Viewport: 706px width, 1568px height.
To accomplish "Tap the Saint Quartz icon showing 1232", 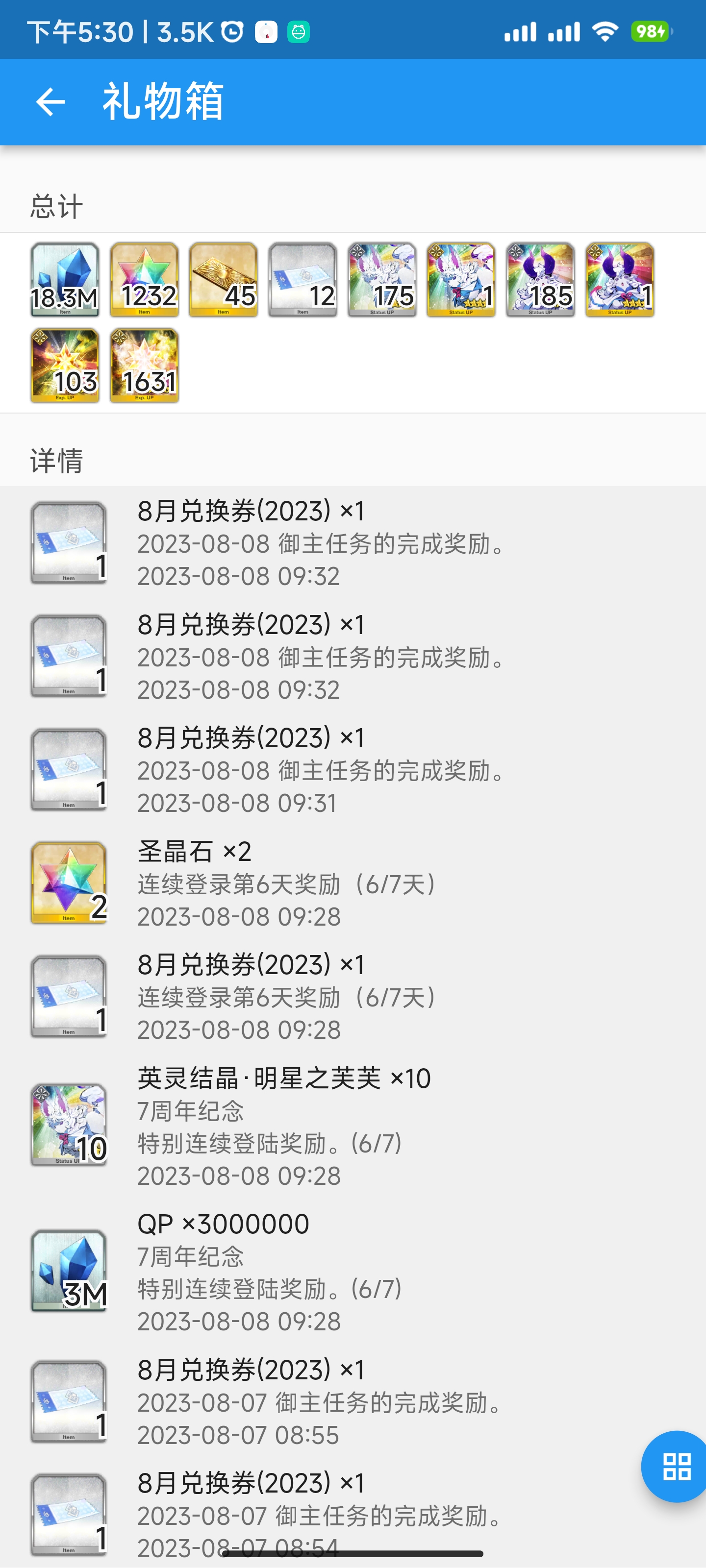I will [x=144, y=279].
